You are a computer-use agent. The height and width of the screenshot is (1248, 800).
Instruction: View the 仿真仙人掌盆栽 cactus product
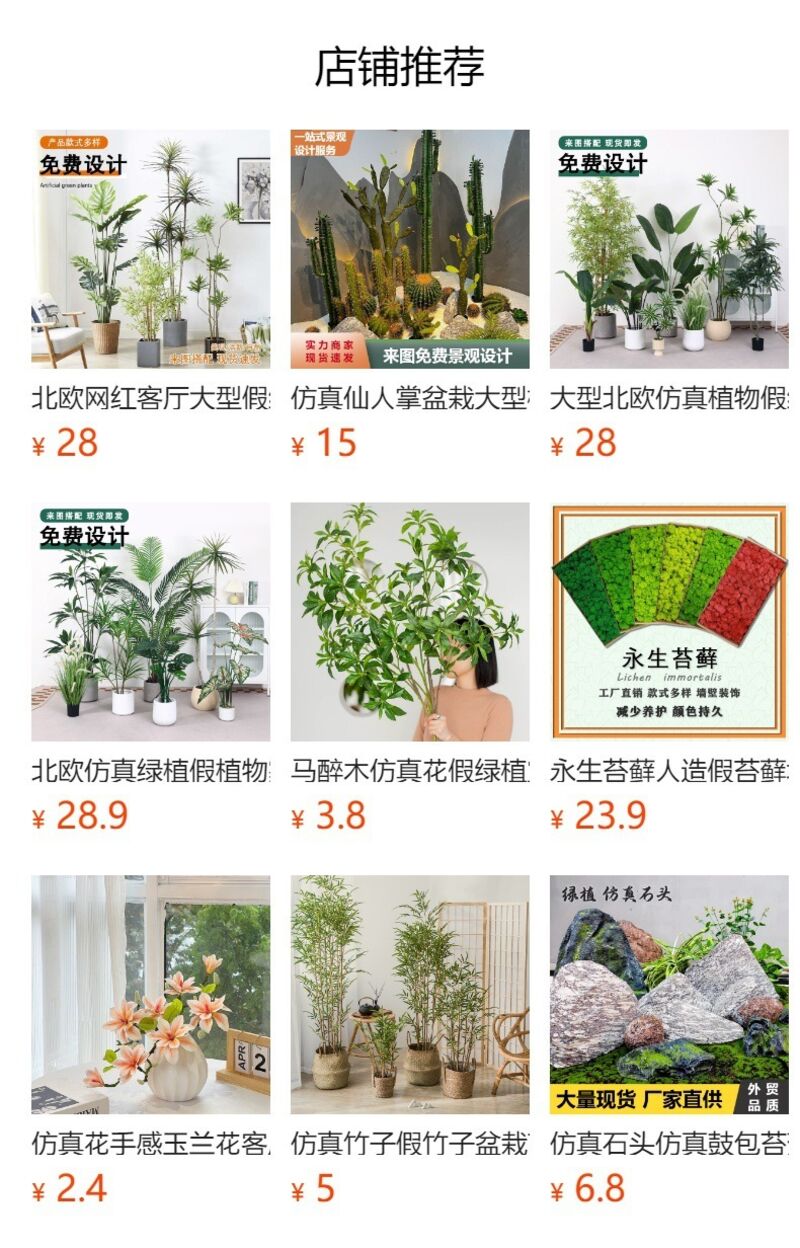(410, 249)
